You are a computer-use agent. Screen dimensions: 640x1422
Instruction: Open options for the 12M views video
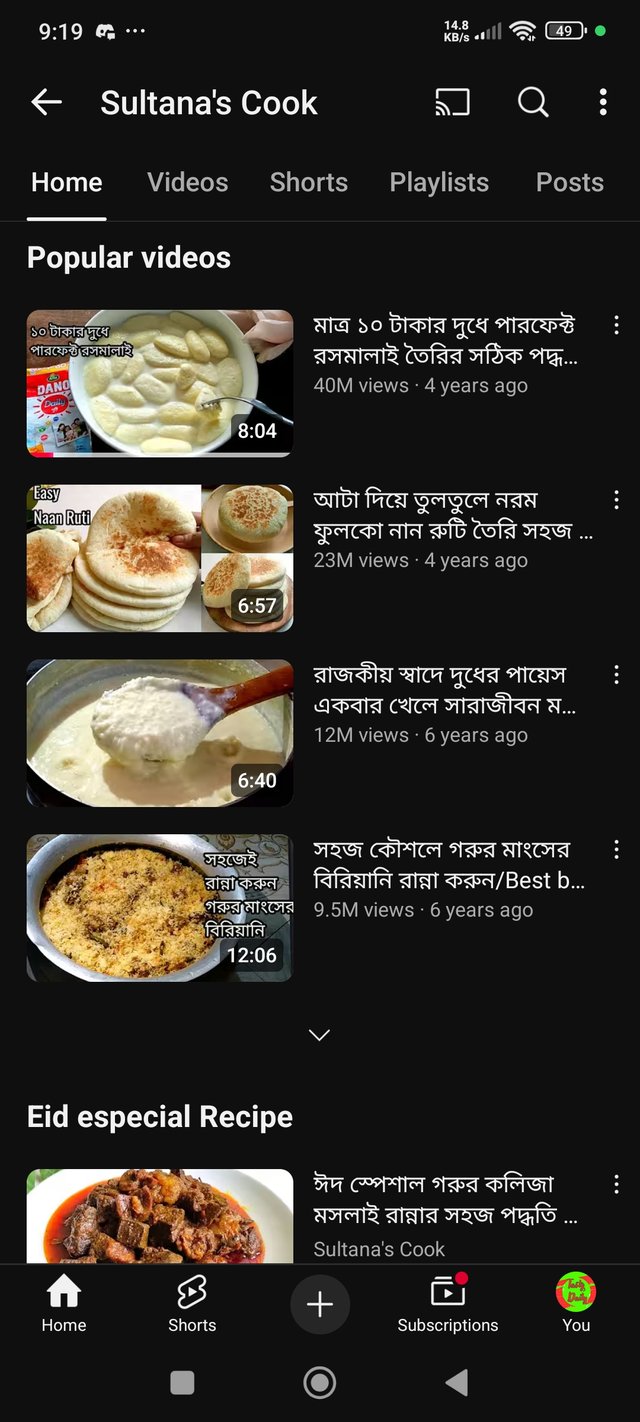tap(616, 675)
